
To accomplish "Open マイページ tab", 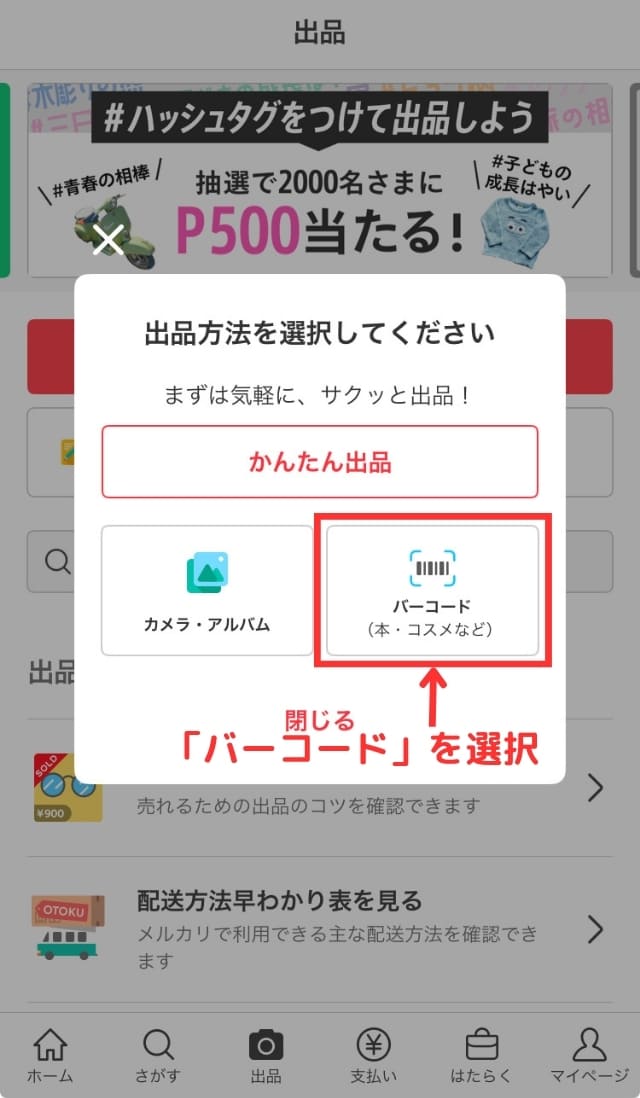I will tap(590, 1056).
